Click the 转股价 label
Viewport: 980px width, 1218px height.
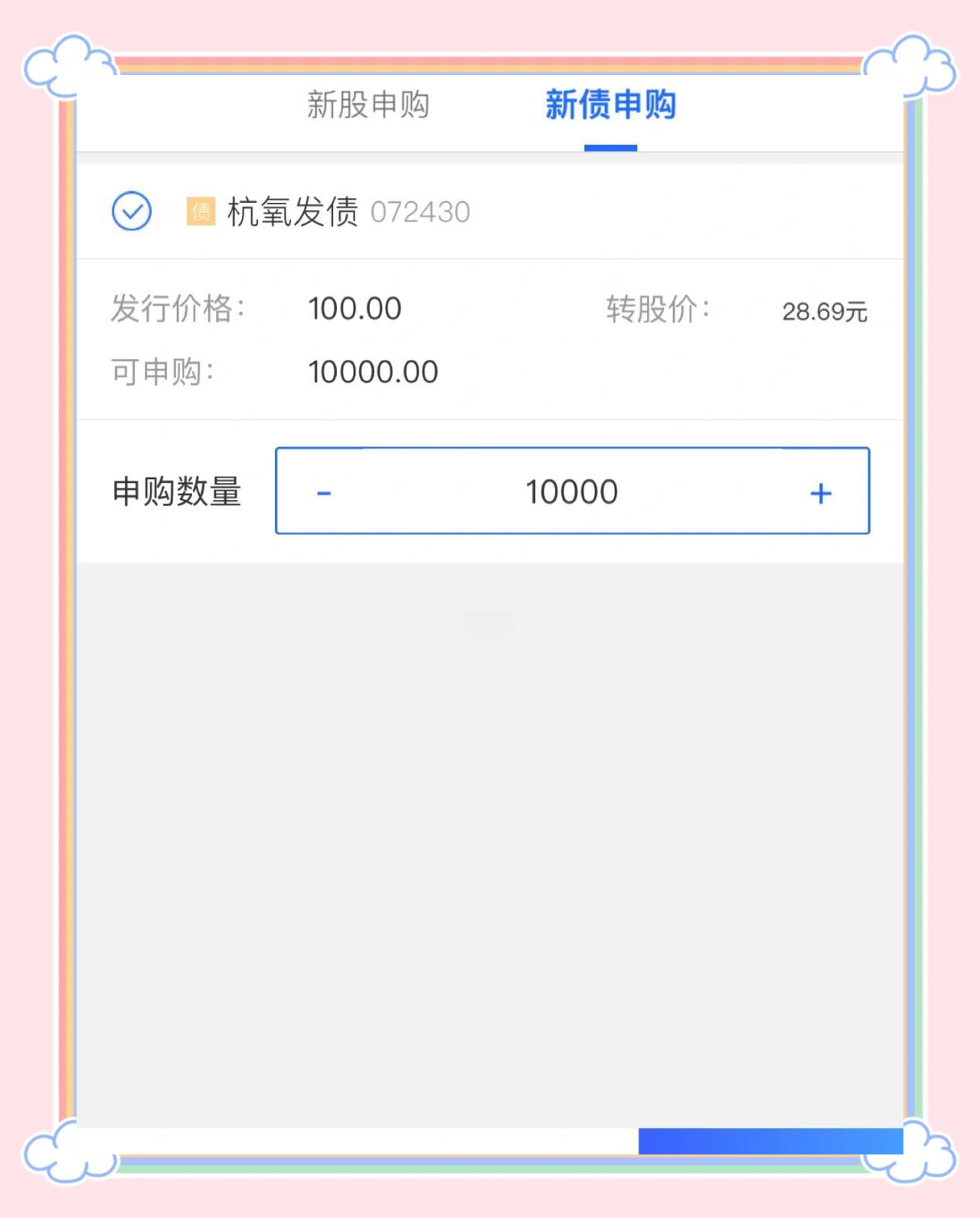pyautogui.click(x=656, y=309)
